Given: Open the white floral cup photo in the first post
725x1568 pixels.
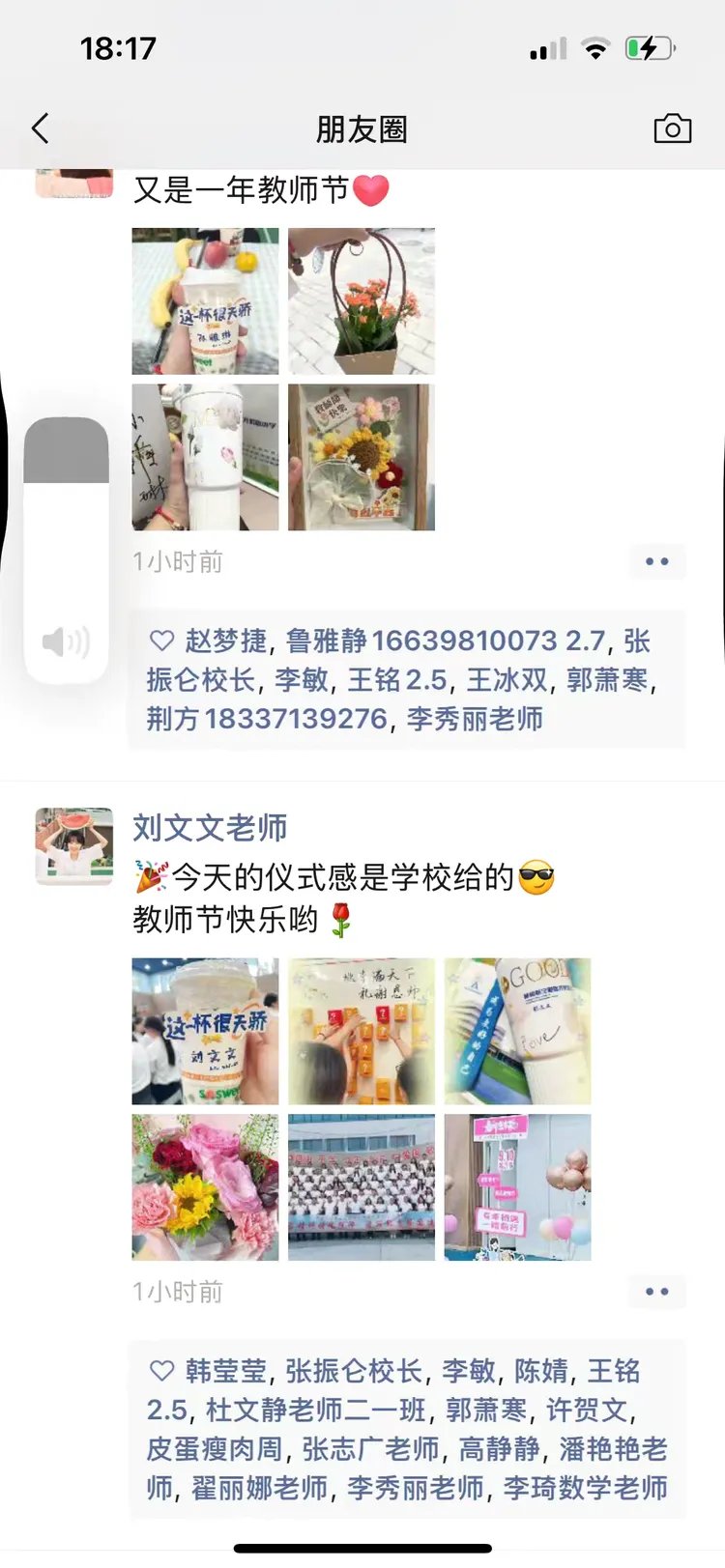Looking at the screenshot, I should point(205,457).
